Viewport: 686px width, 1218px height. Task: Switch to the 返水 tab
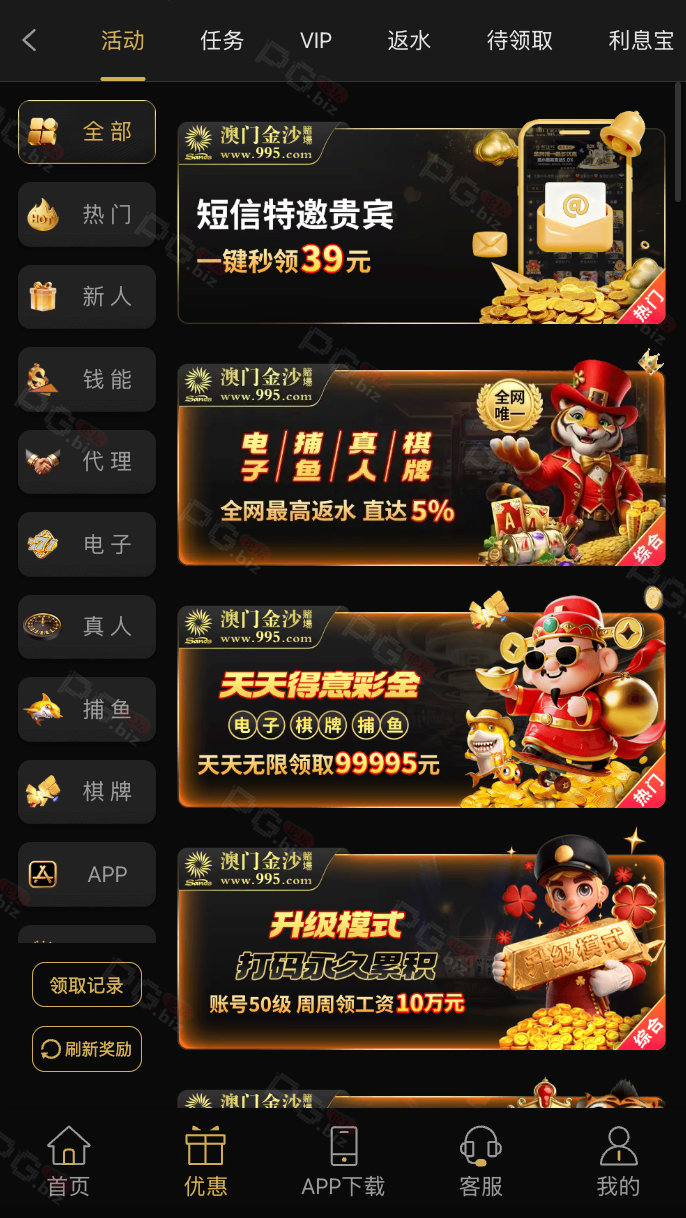click(408, 41)
